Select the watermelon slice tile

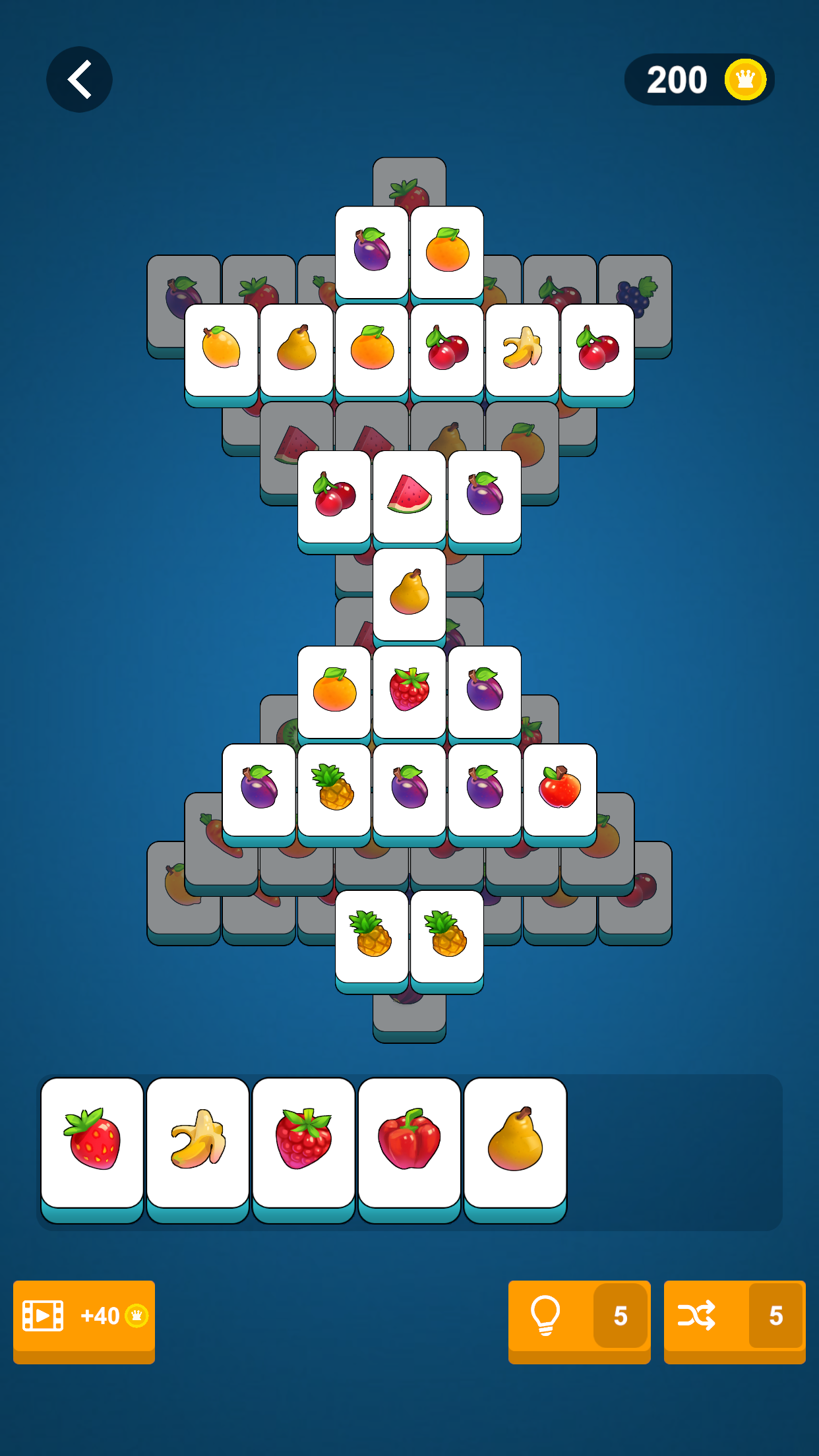pyautogui.click(x=409, y=496)
